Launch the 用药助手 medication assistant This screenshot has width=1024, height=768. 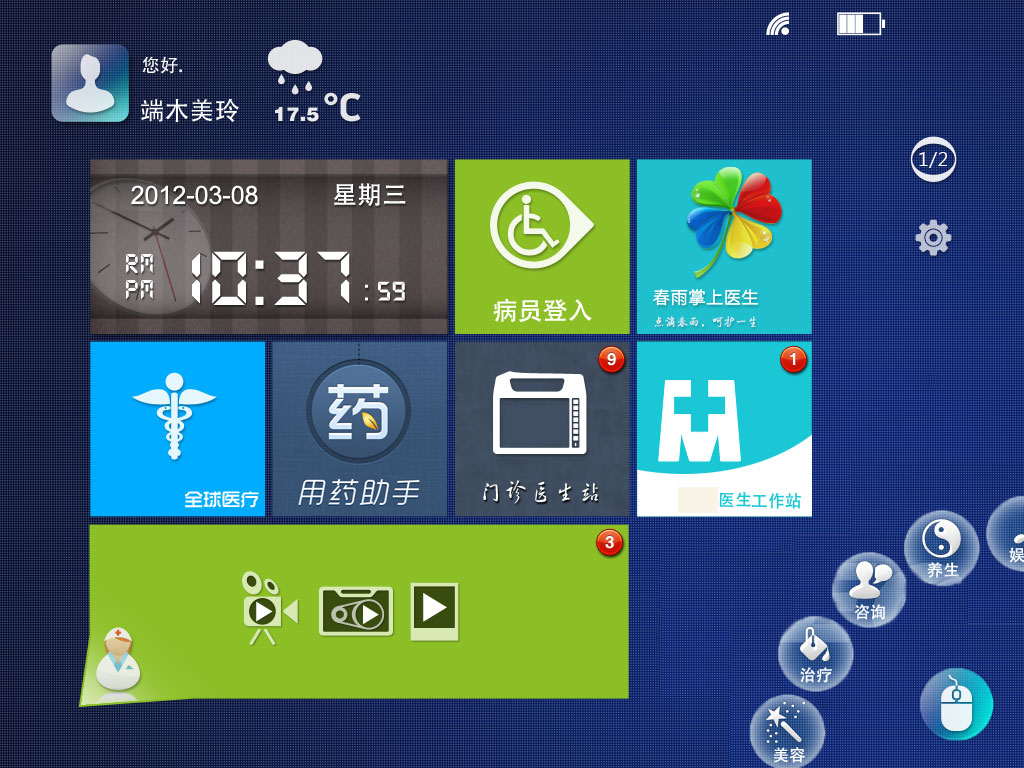[x=359, y=429]
